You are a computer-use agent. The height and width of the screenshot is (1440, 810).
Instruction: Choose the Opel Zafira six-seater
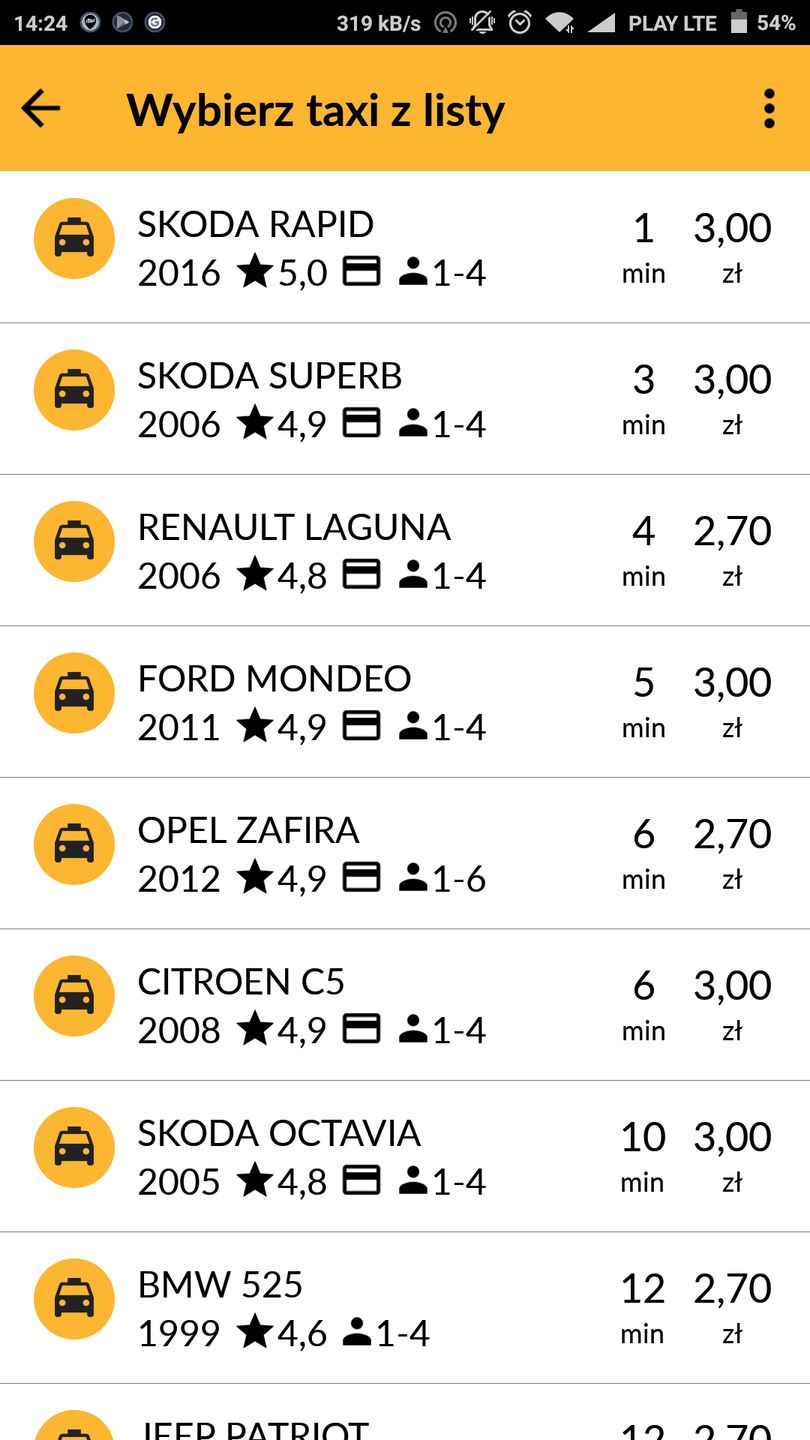[x=404, y=853]
